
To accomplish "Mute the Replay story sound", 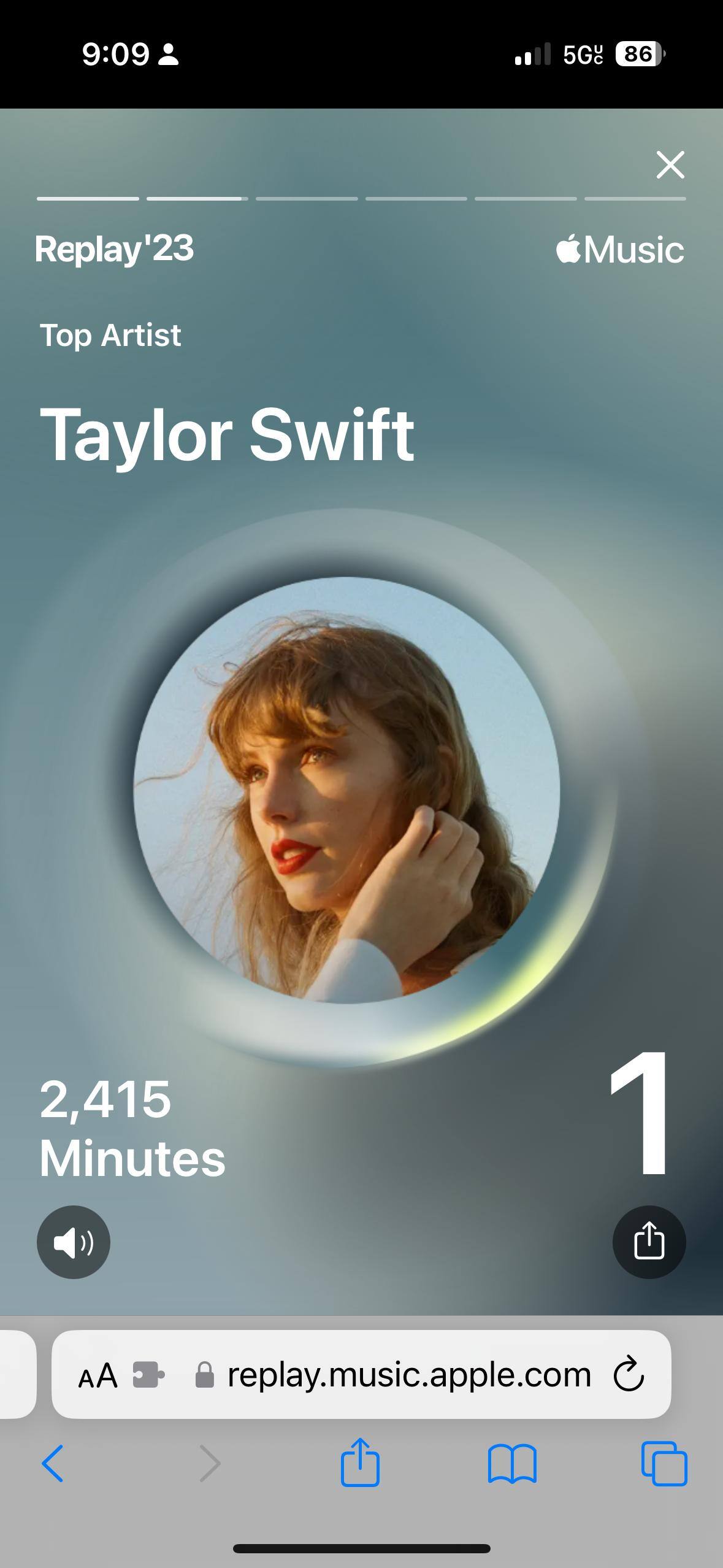I will pyautogui.click(x=74, y=1242).
